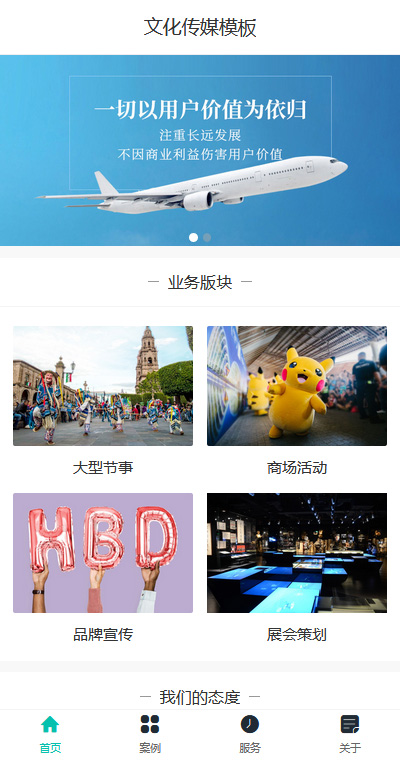Viewport: 400px width, 760px height.
Task: Open the 商场活动 business card
Action: [x=297, y=401]
